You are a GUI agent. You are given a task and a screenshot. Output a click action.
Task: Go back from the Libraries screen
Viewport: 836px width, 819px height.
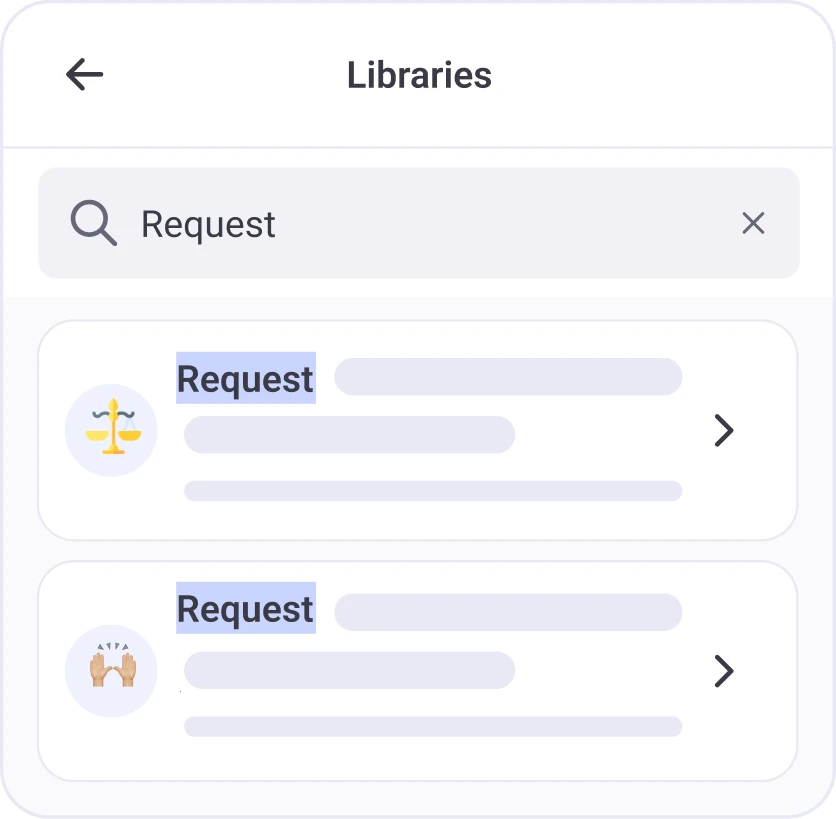84,74
